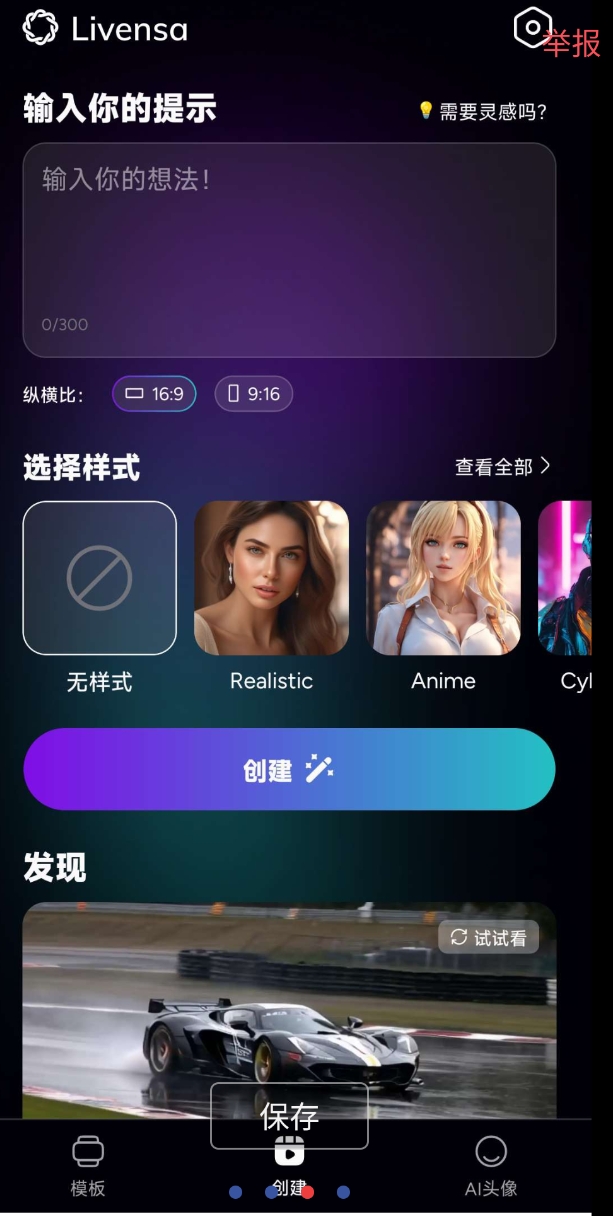Image resolution: width=613 pixels, height=1216 pixels.
Task: Try the racing car example via 试试看
Action: (x=488, y=937)
